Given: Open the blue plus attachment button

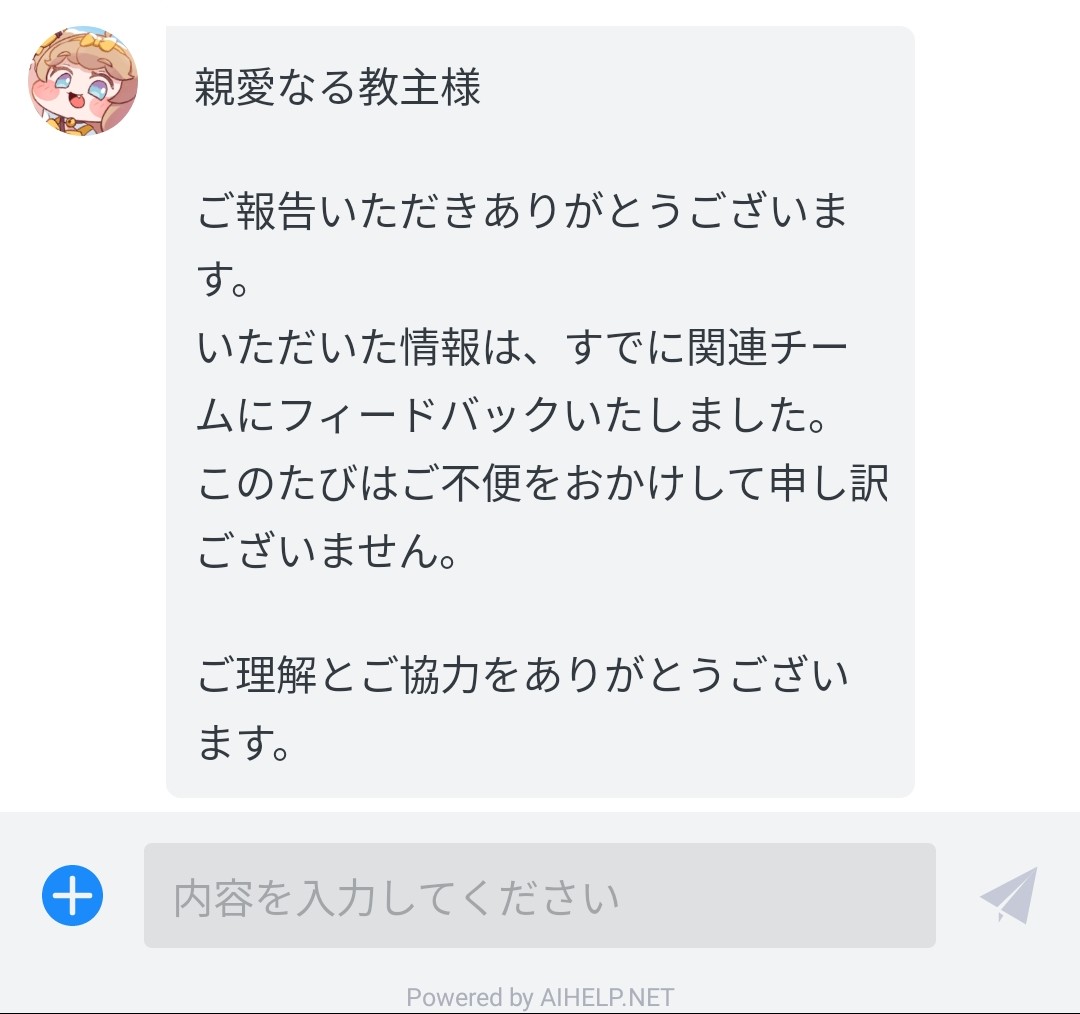Looking at the screenshot, I should [x=72, y=895].
